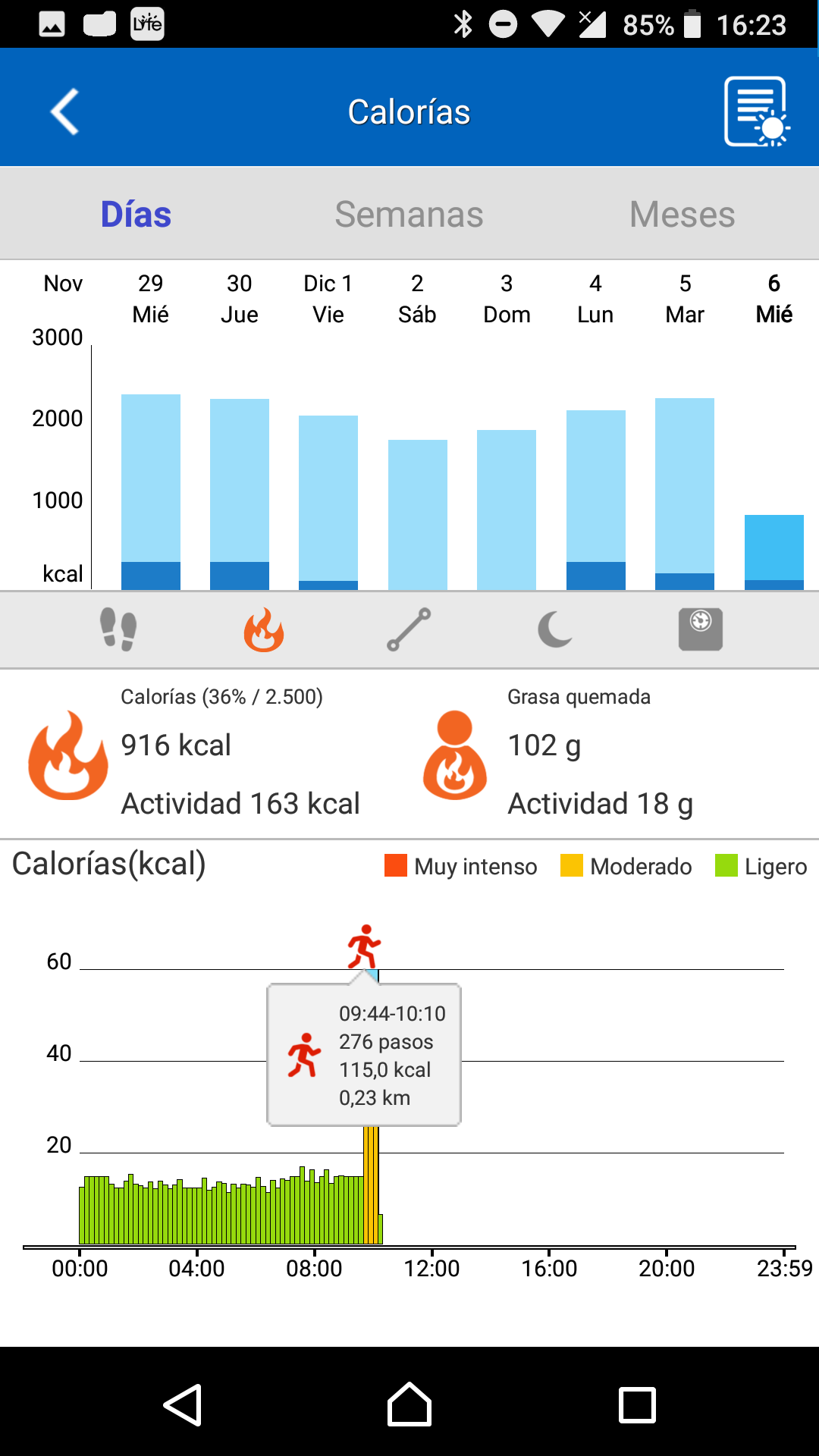Show sleep data with the moon icon
This screenshot has height=1456, width=819.
(x=555, y=629)
